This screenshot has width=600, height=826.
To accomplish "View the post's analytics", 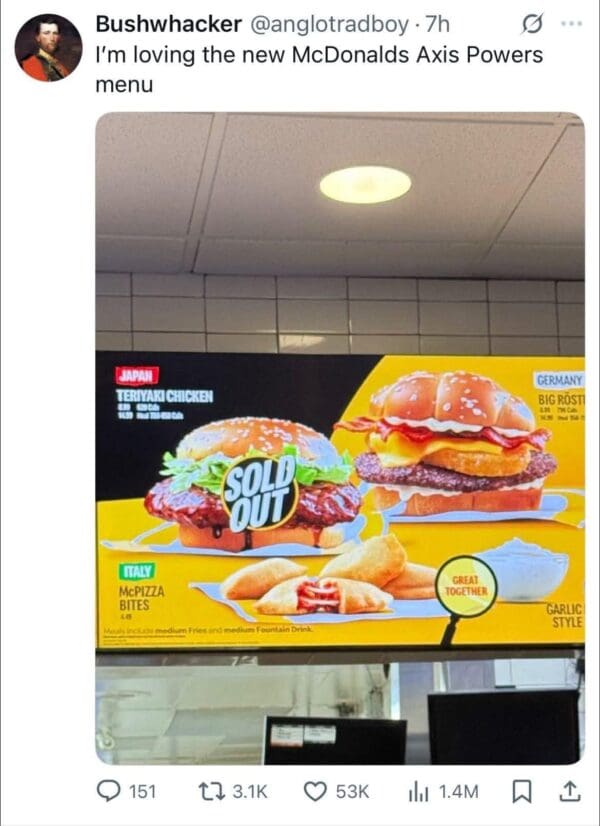I will (x=418, y=791).
